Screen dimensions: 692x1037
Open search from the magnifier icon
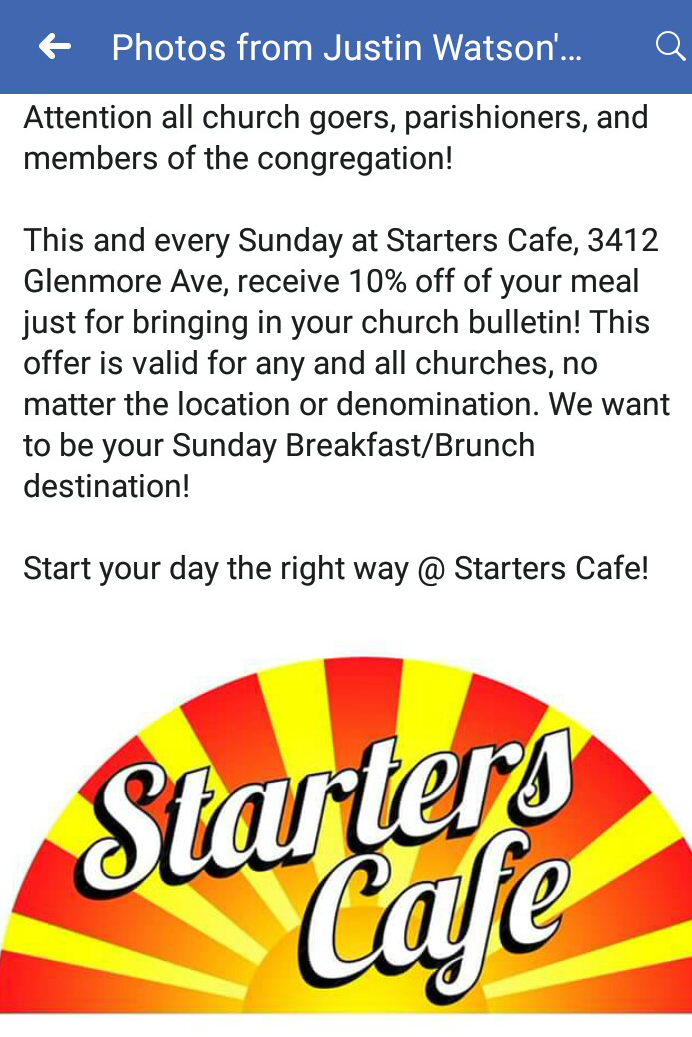(x=668, y=46)
